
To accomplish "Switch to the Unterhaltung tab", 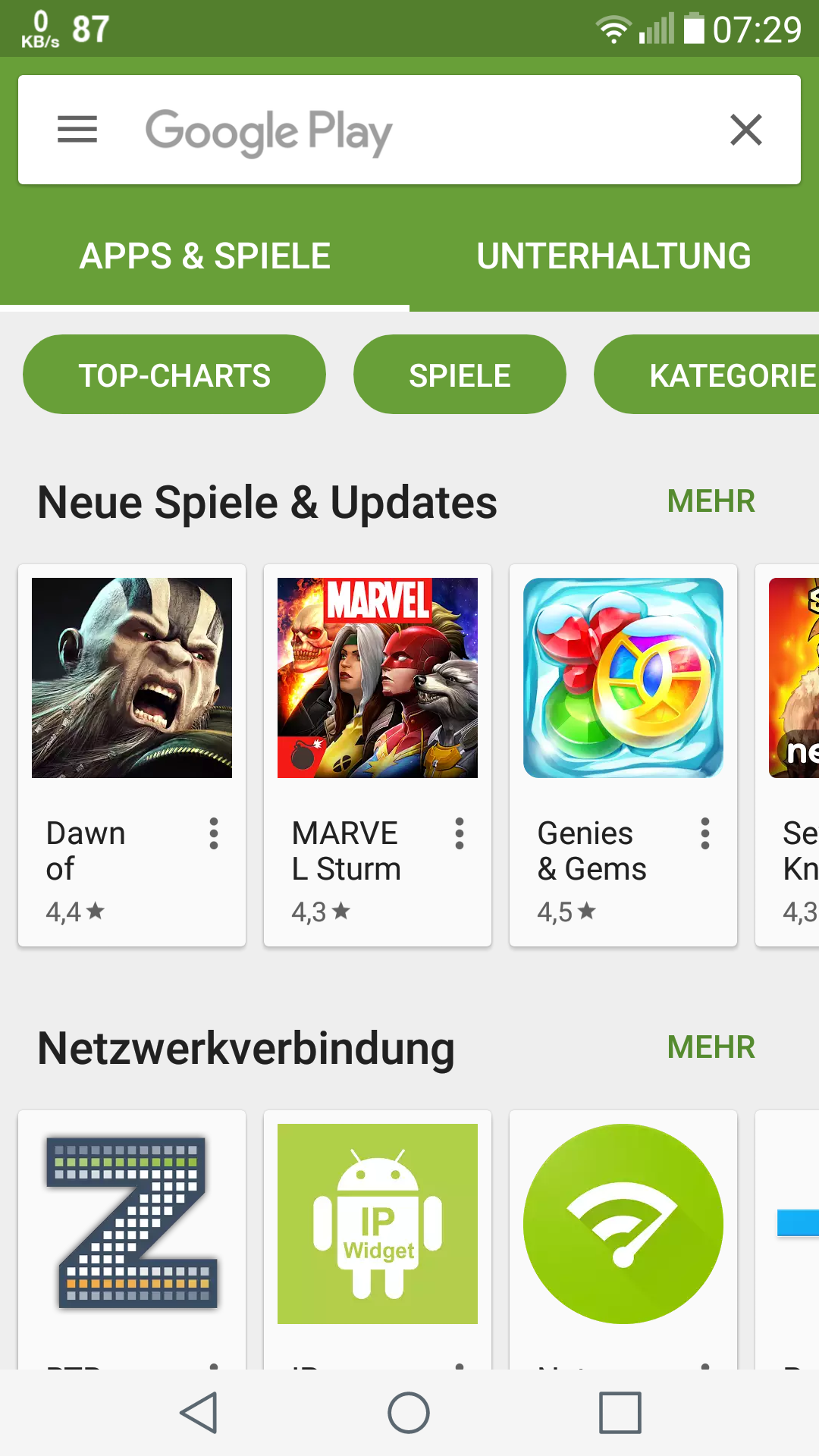I will coord(613,256).
